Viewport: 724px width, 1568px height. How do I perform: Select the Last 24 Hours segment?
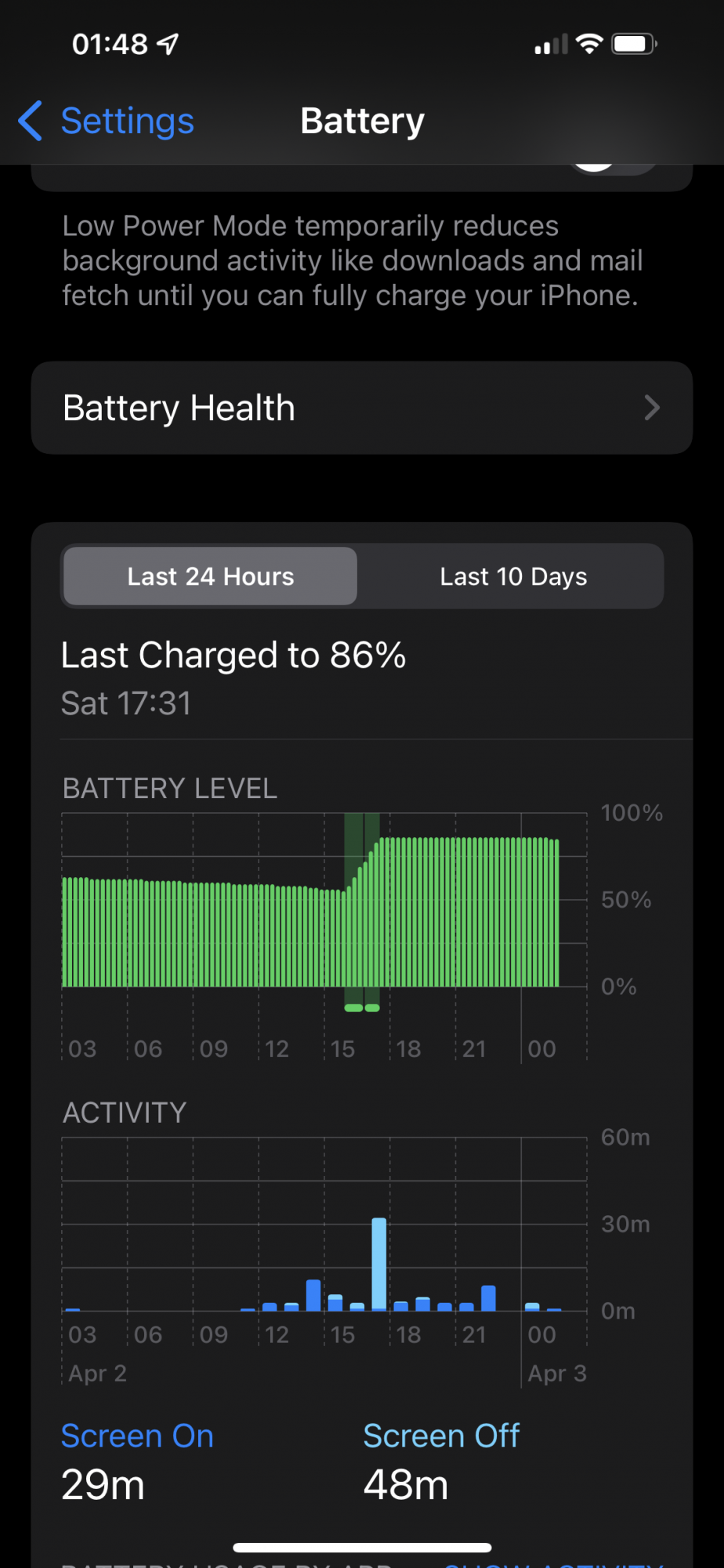click(210, 577)
